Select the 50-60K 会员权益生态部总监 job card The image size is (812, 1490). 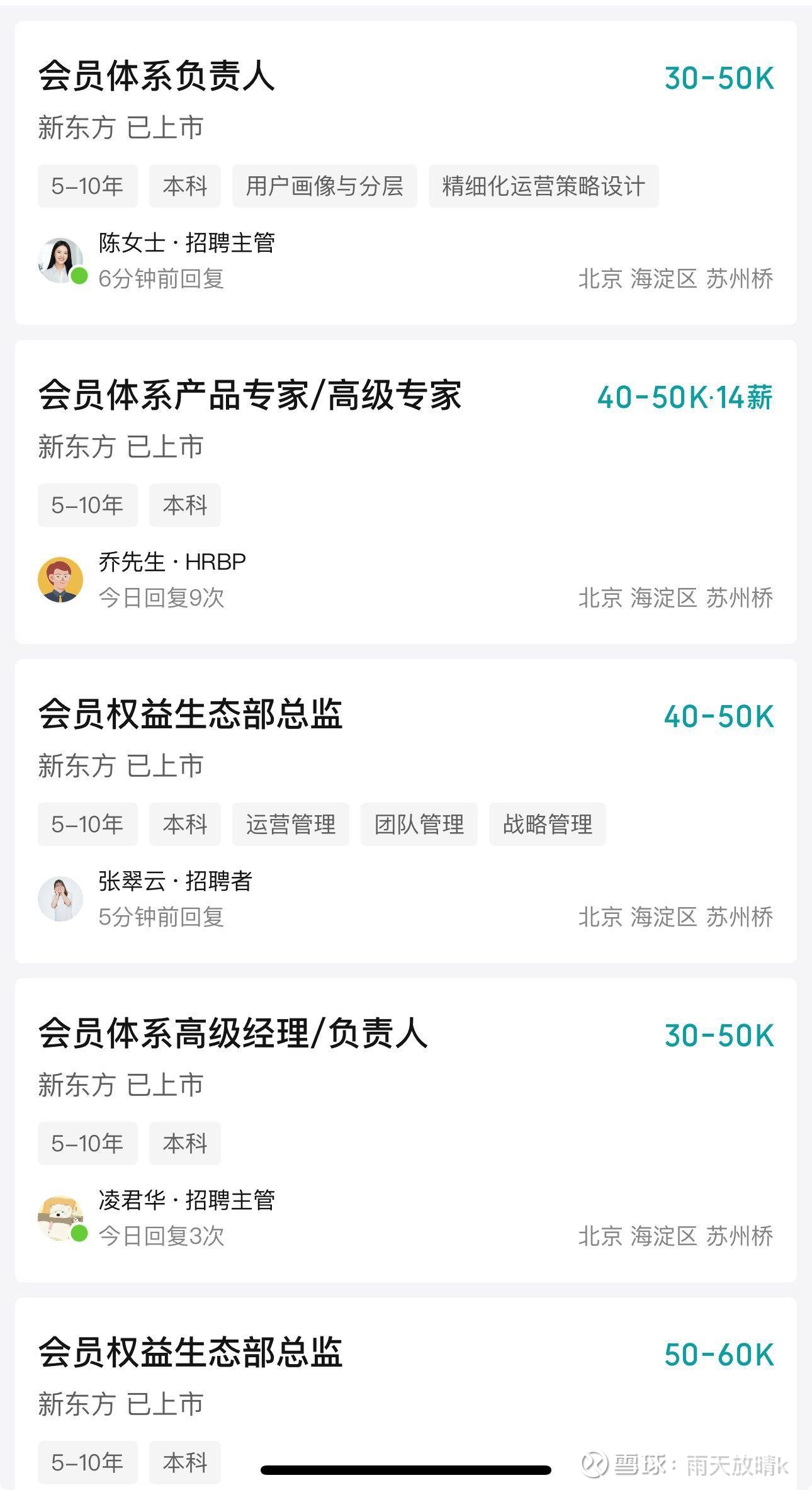click(190, 1352)
